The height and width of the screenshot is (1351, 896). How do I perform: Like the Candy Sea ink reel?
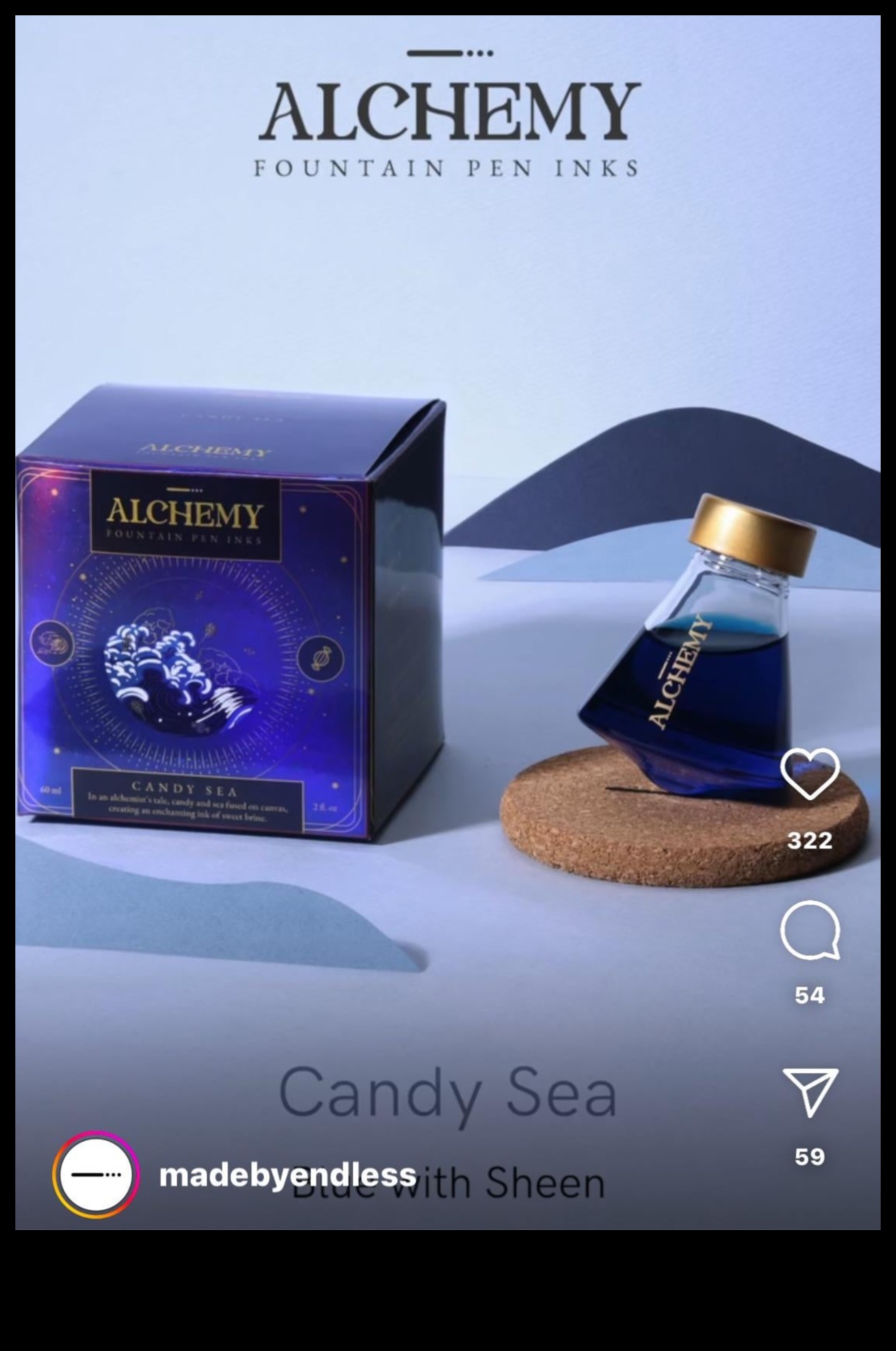(x=810, y=774)
